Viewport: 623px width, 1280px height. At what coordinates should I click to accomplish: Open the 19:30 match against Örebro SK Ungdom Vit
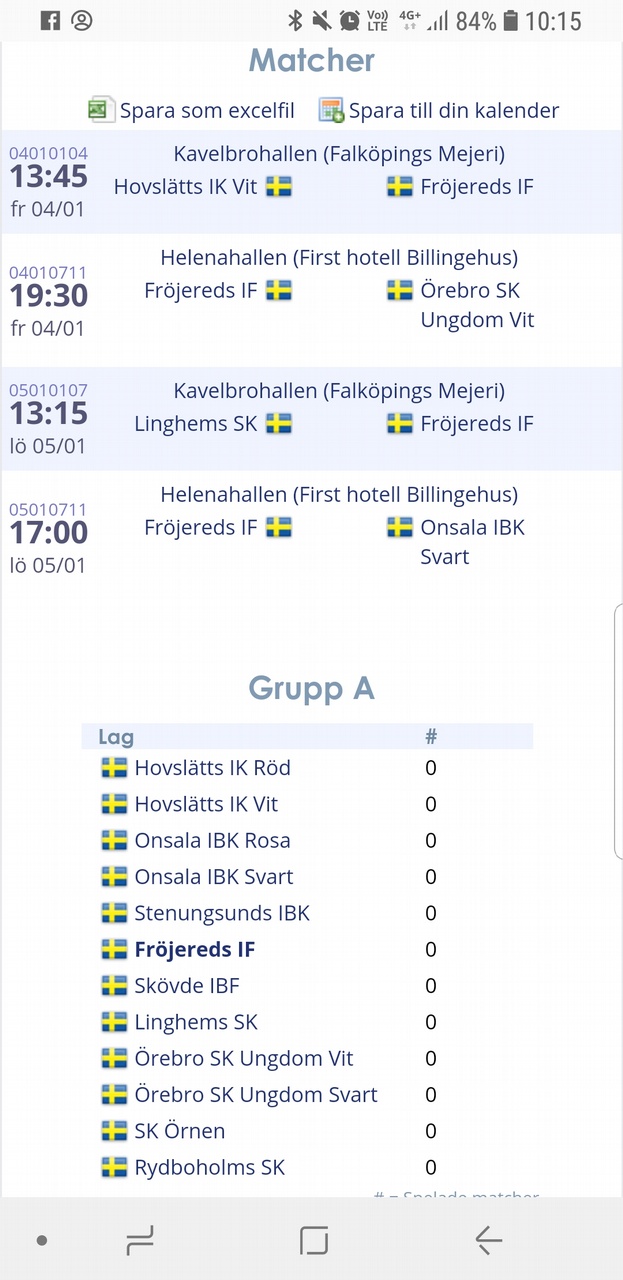pyautogui.click(x=311, y=300)
